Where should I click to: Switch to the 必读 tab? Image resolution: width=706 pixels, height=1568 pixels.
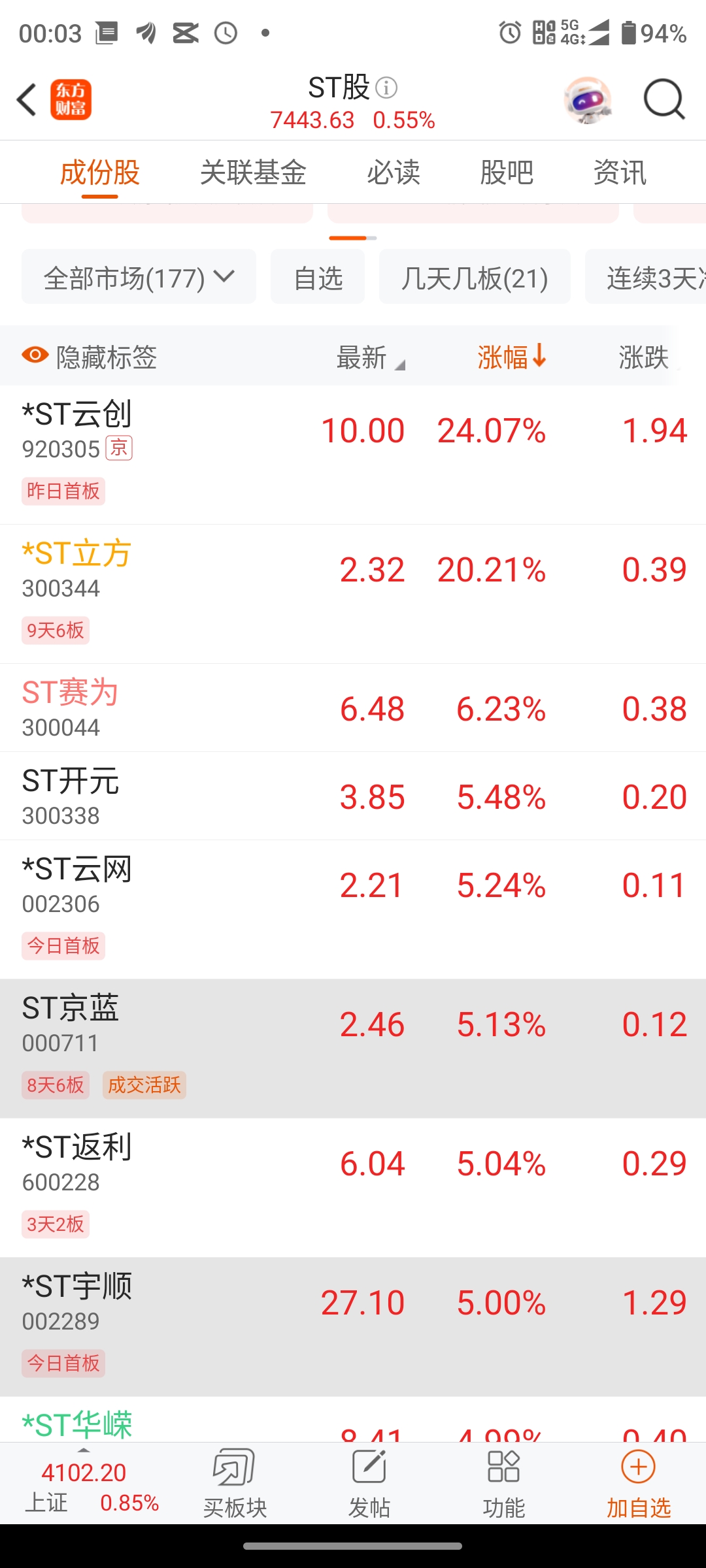393,172
